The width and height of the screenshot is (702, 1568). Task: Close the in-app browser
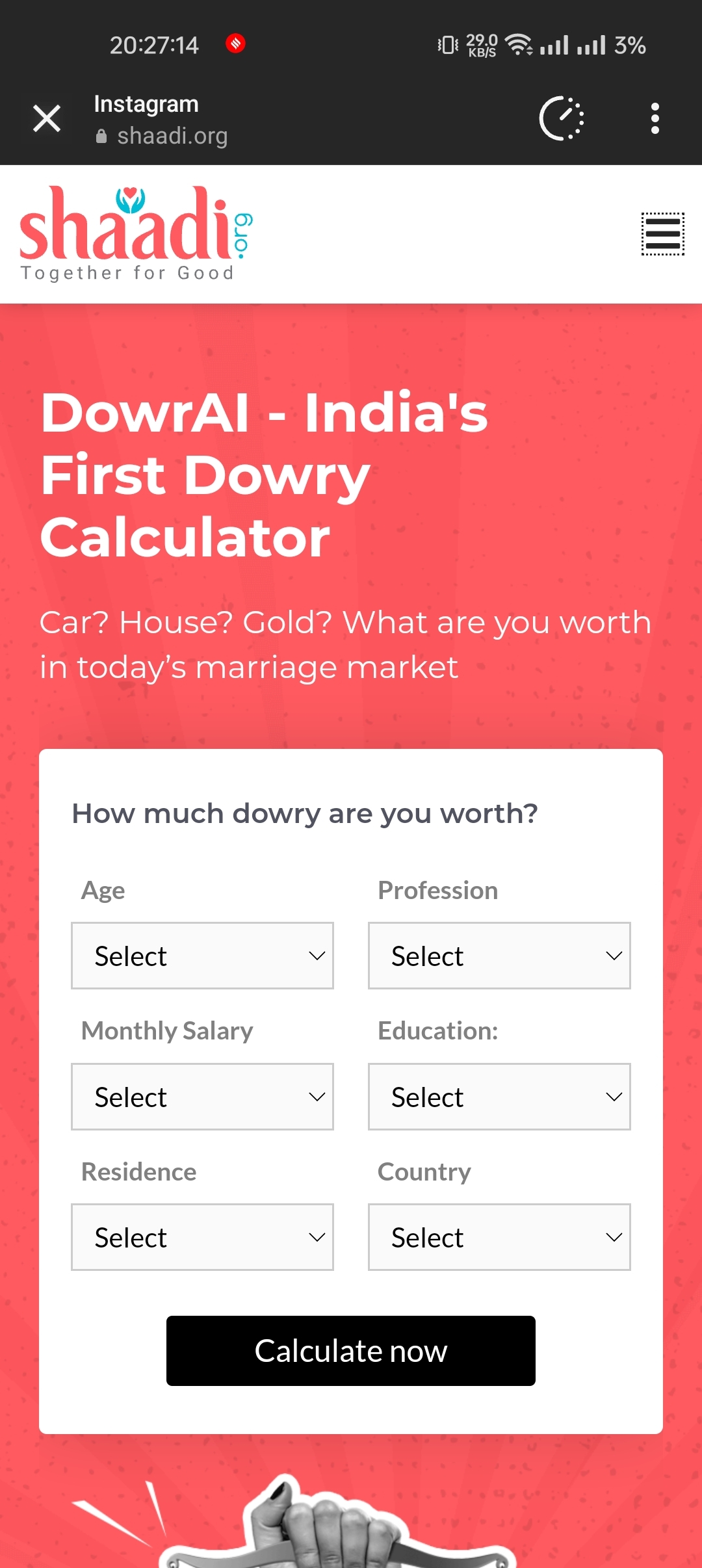(47, 119)
